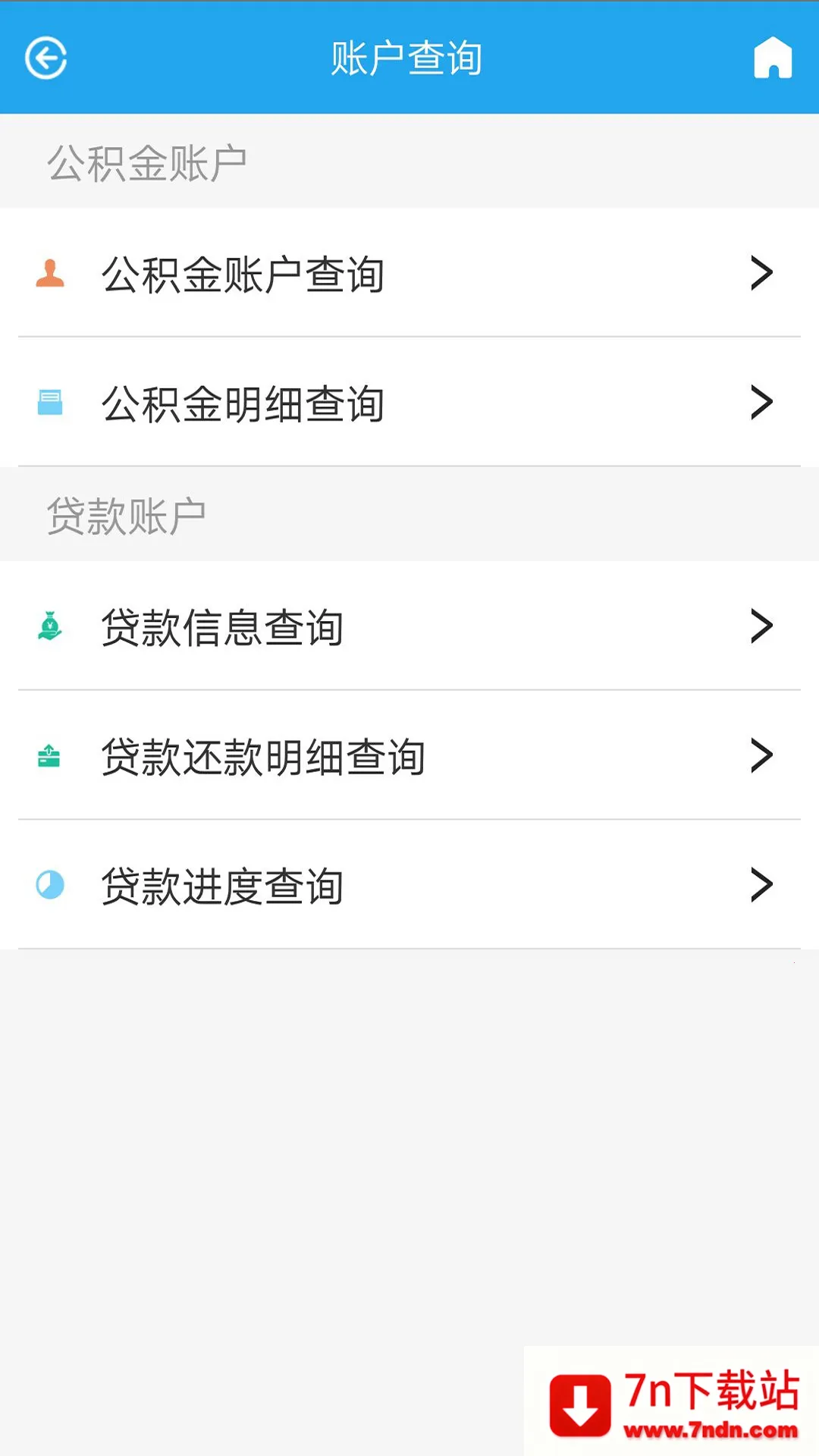Tap the 账户查询 title text
This screenshot has height=1456, width=819.
coord(407,57)
